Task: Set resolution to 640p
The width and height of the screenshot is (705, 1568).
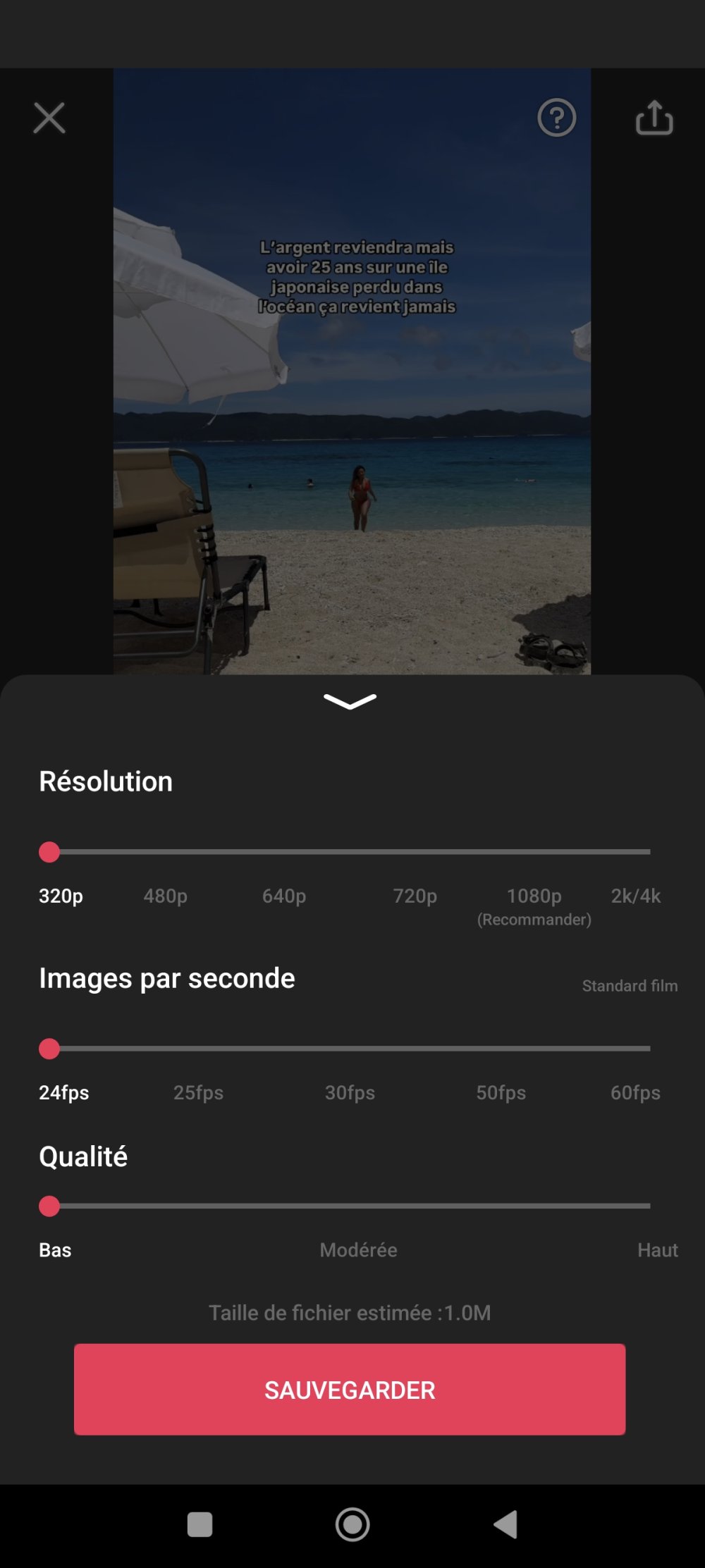Action: click(284, 896)
